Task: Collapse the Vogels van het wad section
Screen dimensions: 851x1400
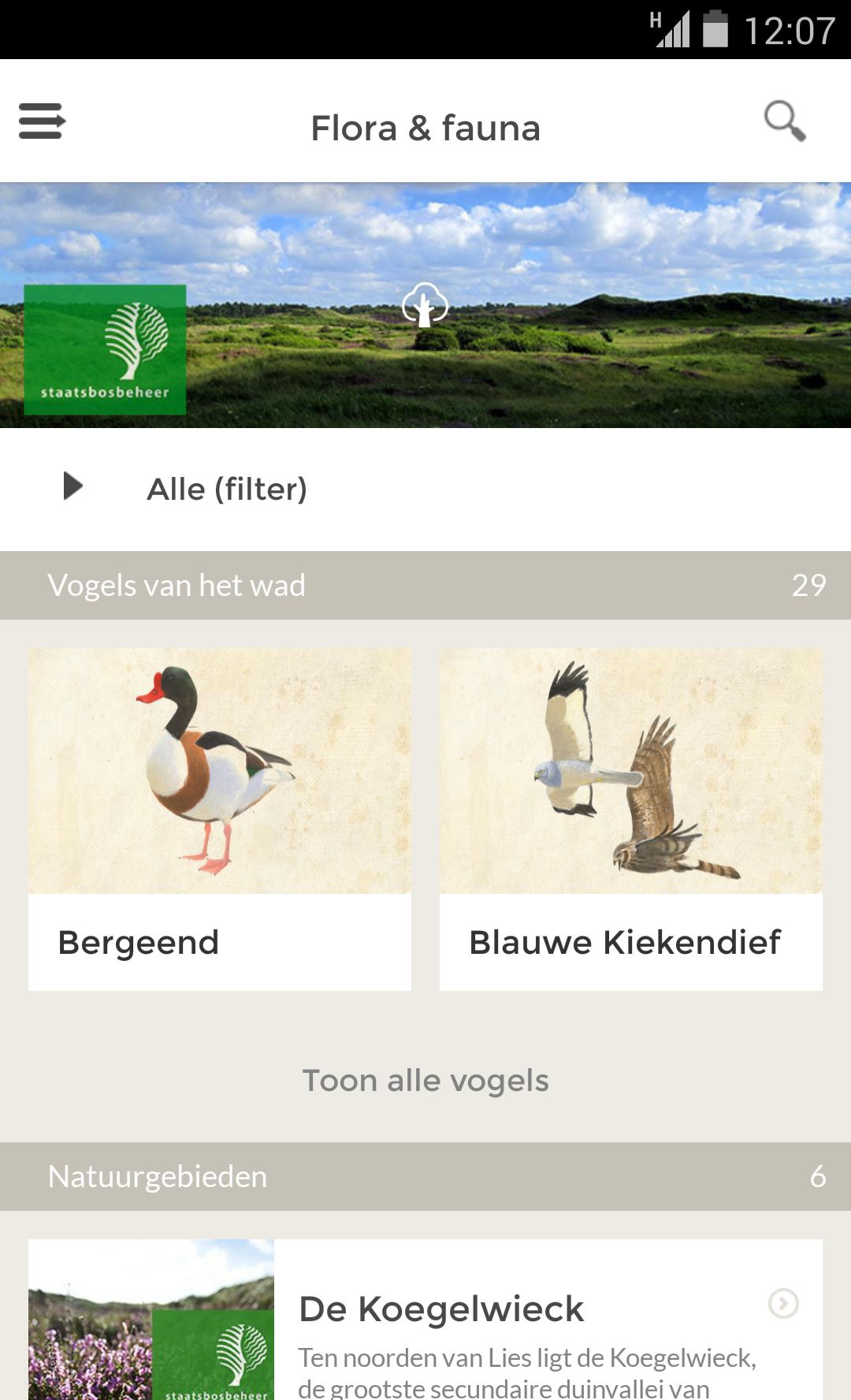Action: [177, 586]
